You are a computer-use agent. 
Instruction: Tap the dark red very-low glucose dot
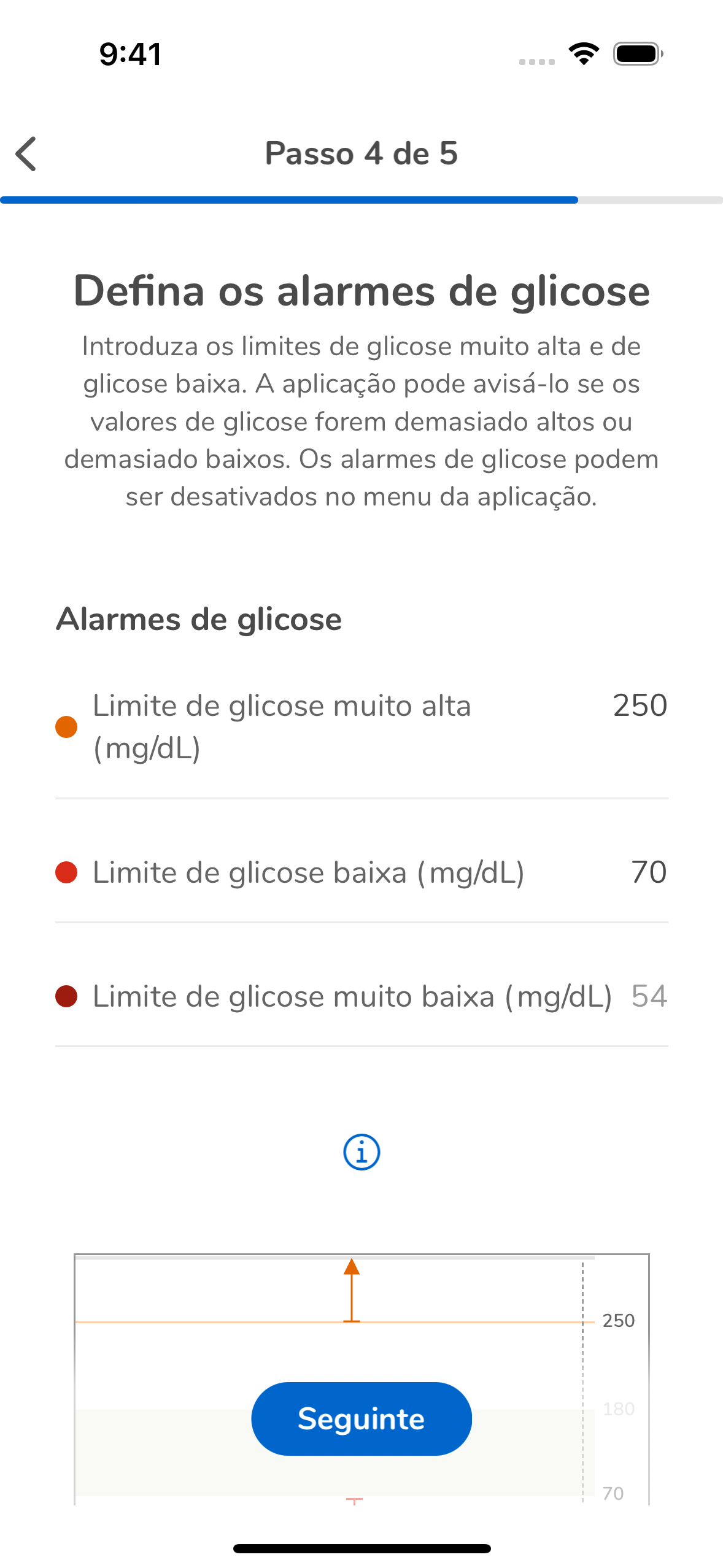click(x=66, y=996)
